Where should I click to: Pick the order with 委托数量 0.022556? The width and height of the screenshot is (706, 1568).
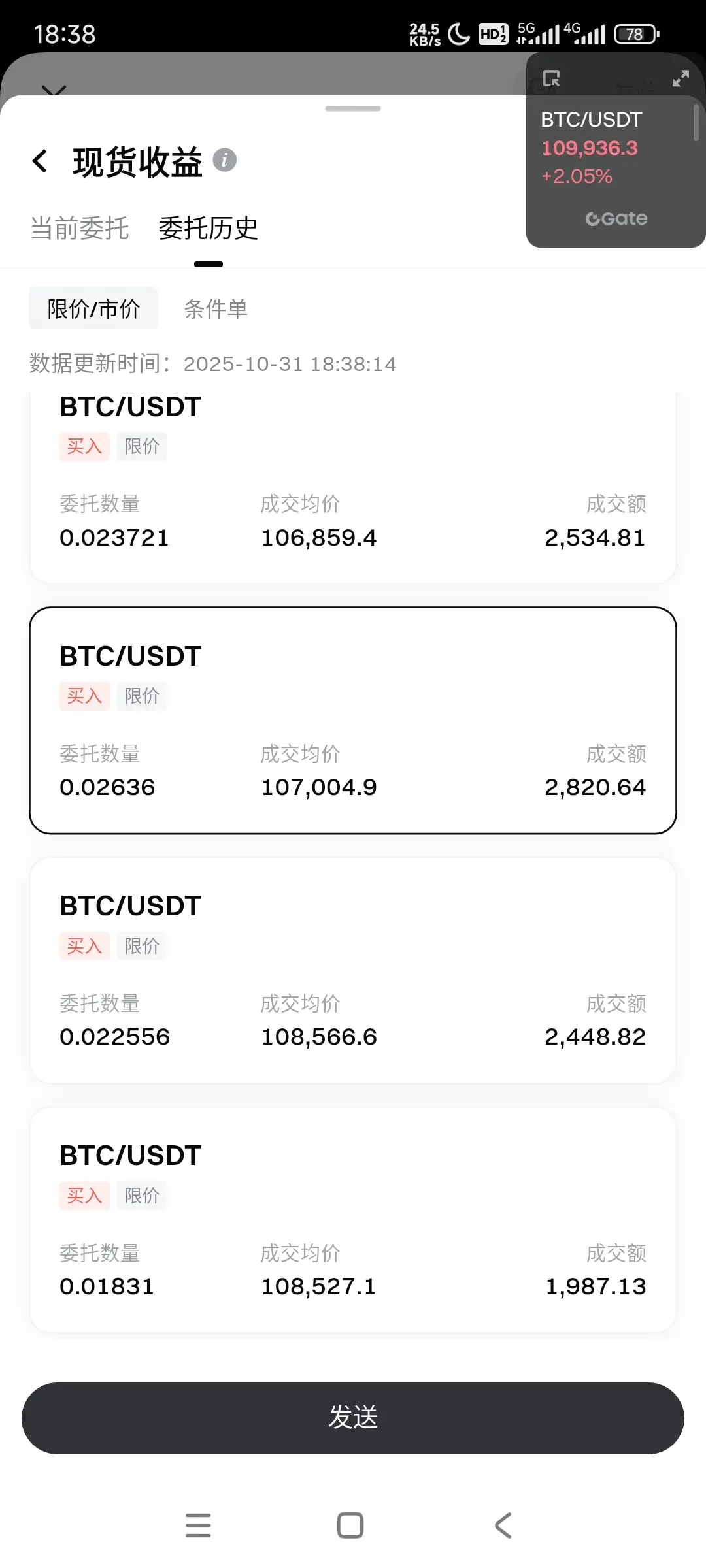pyautogui.click(x=353, y=970)
